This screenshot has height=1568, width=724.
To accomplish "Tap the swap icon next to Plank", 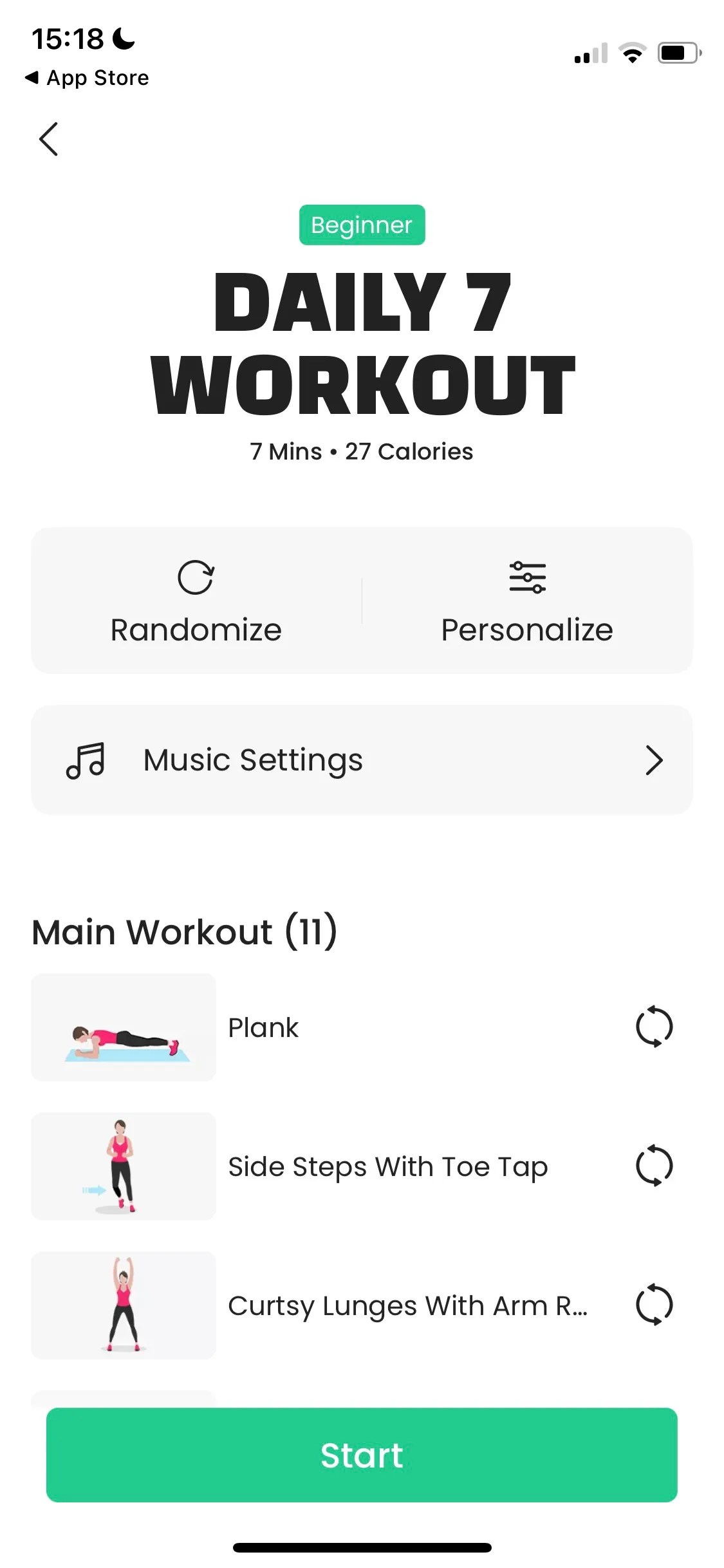I will tap(654, 1027).
